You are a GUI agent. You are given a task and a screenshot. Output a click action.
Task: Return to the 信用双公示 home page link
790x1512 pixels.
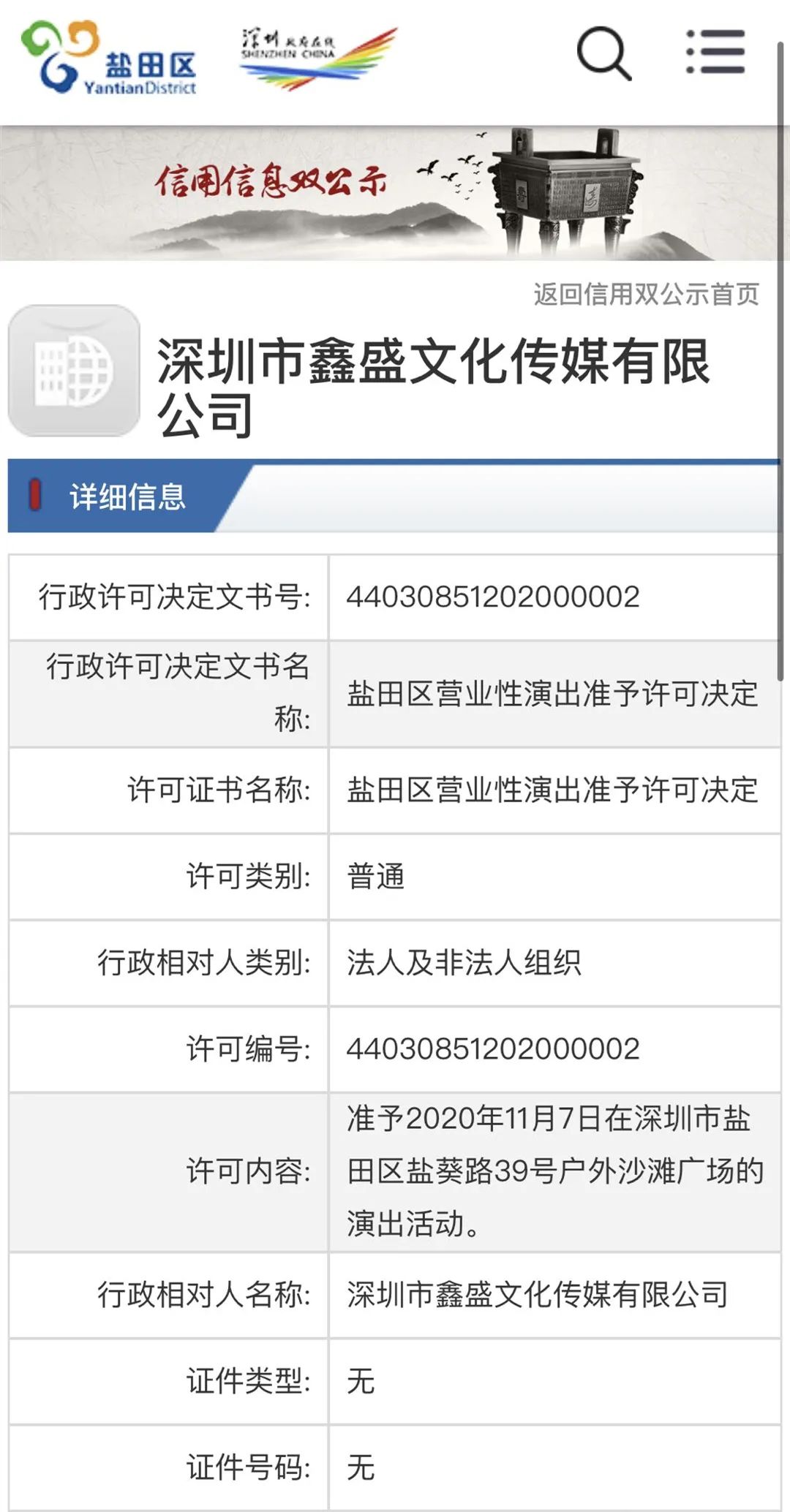(x=646, y=294)
